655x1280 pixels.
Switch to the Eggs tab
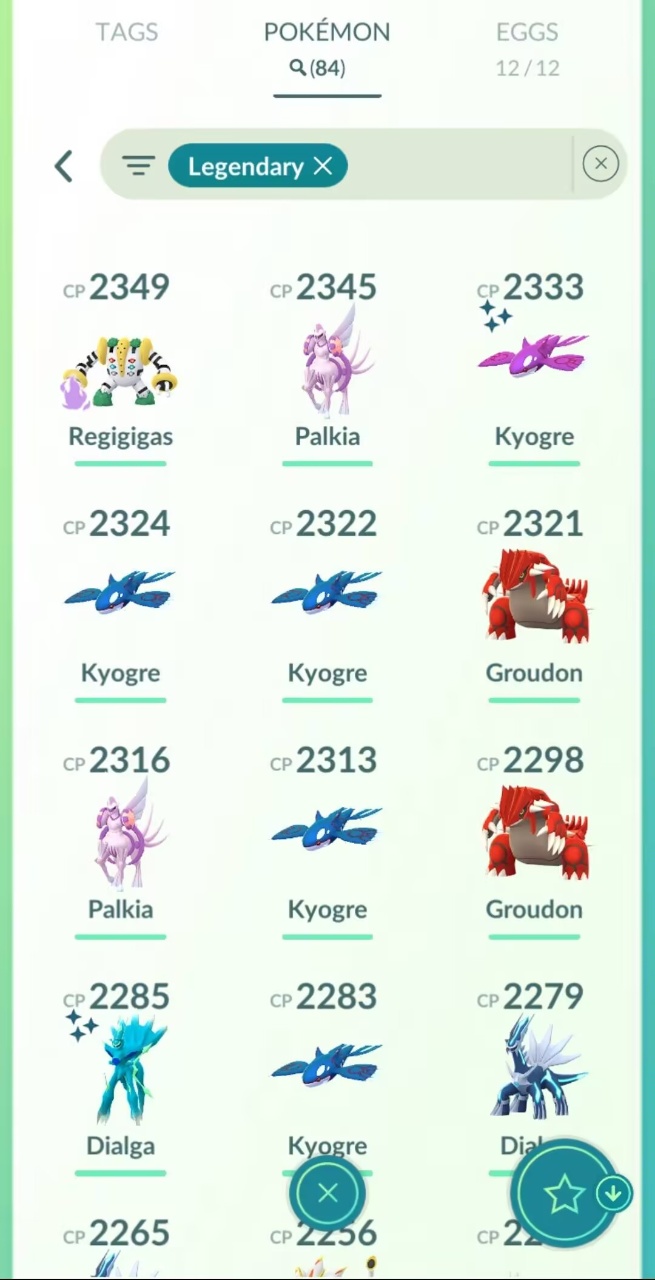coord(527,45)
